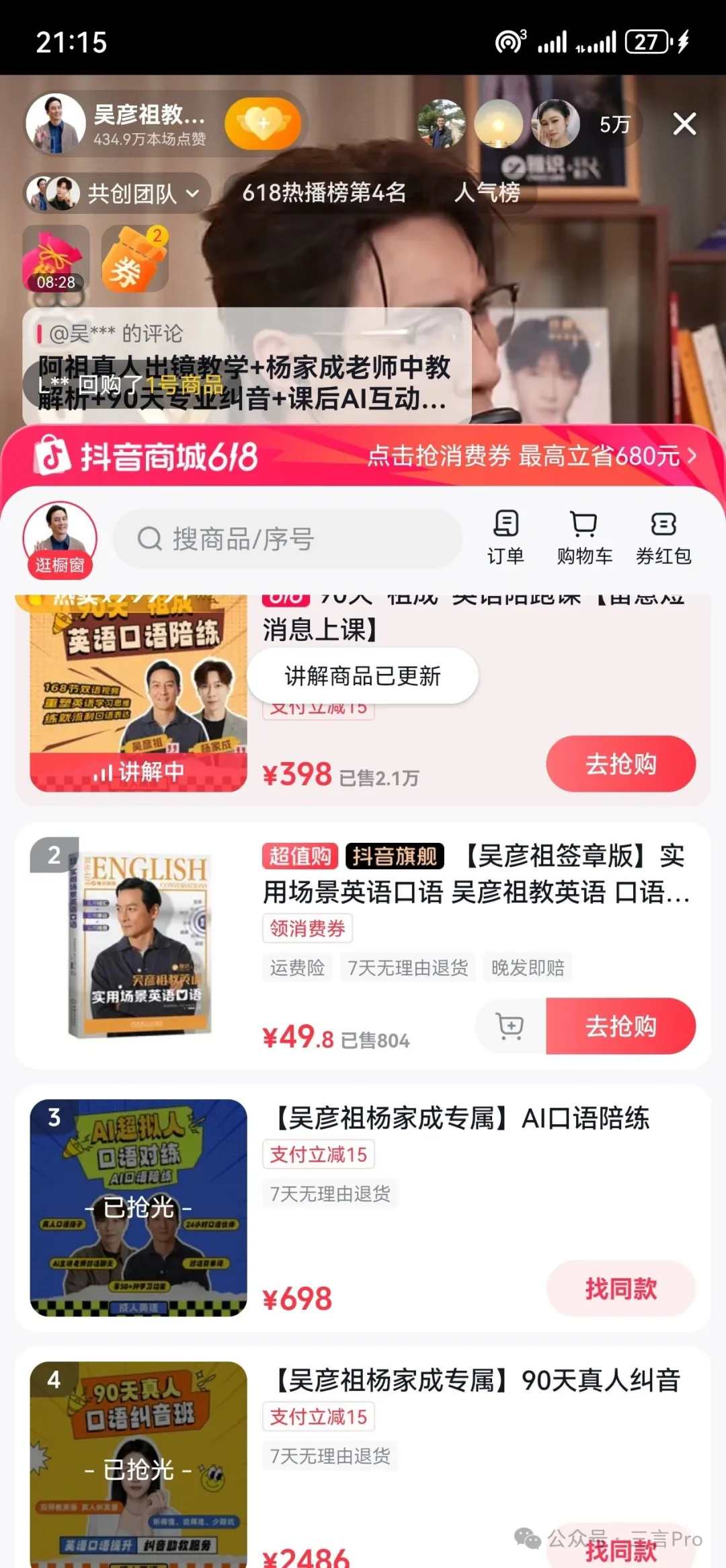Close the live stream with the X
This screenshot has height=1568, width=726.
click(x=684, y=124)
